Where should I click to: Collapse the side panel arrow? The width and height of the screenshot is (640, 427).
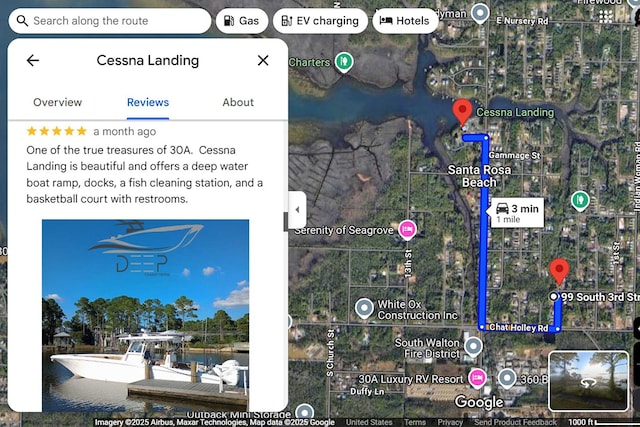tap(296, 210)
